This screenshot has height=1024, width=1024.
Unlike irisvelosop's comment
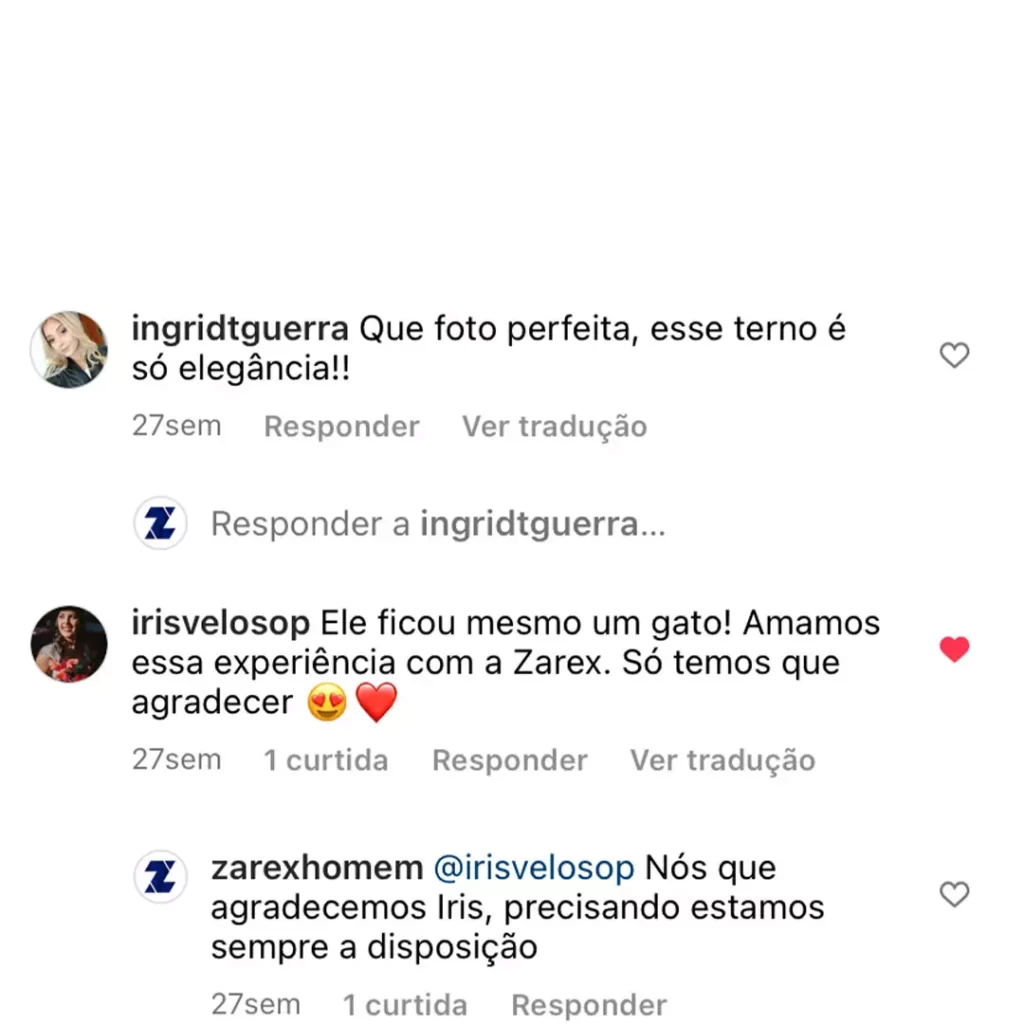pyautogui.click(x=954, y=650)
